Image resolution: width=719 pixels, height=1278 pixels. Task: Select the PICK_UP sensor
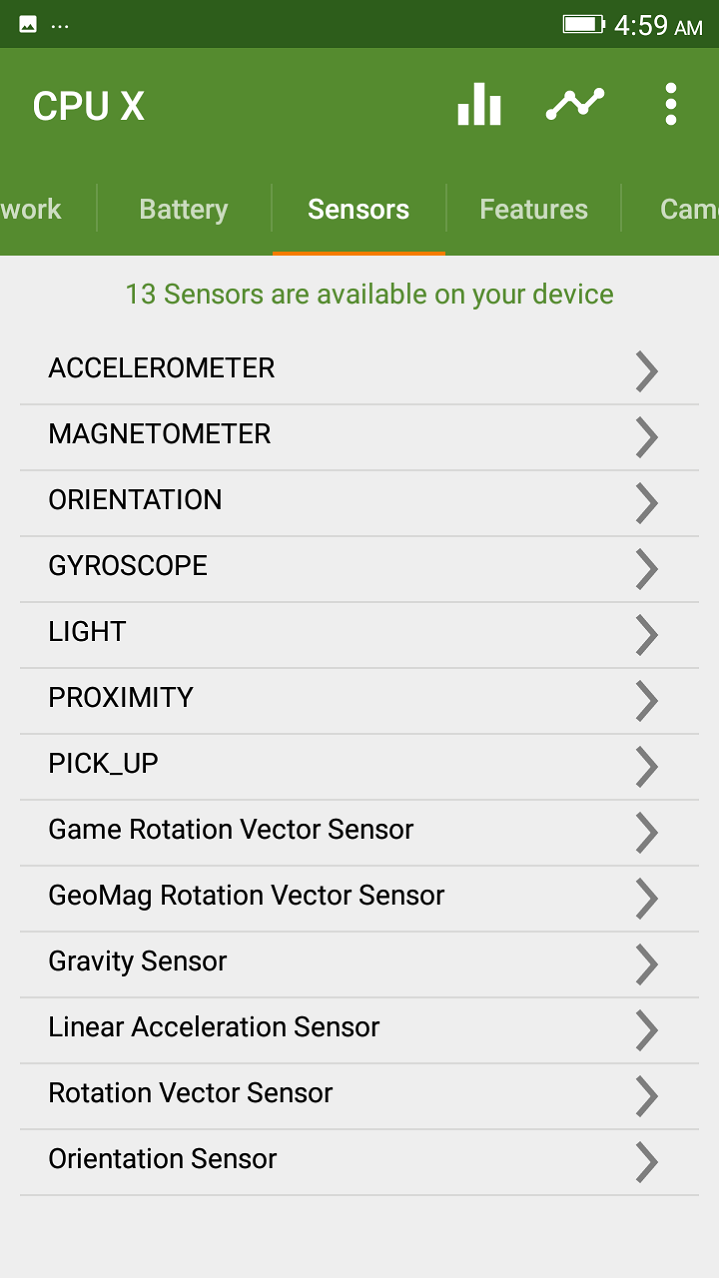click(x=359, y=765)
